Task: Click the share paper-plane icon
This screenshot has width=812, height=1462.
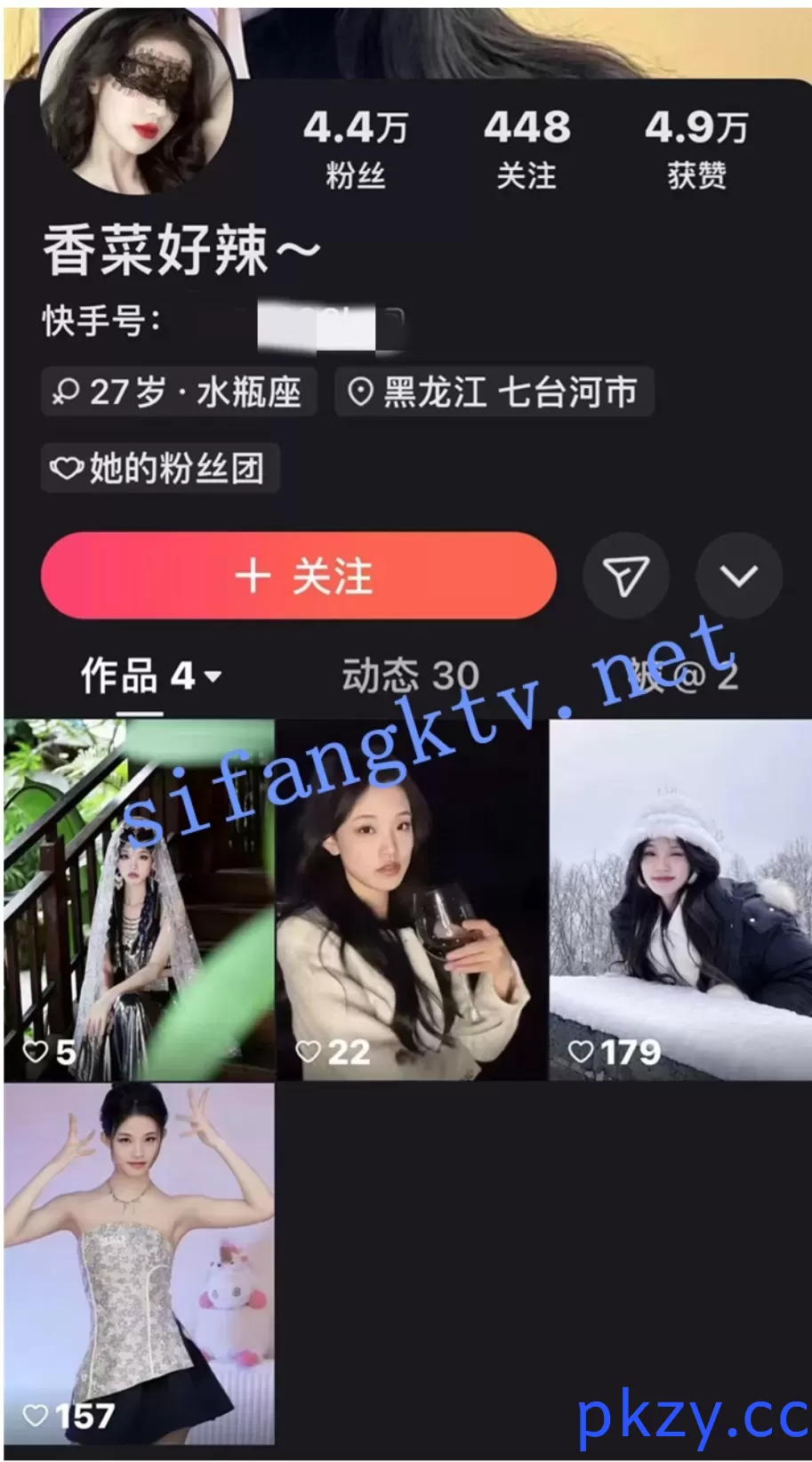Action: click(x=625, y=576)
